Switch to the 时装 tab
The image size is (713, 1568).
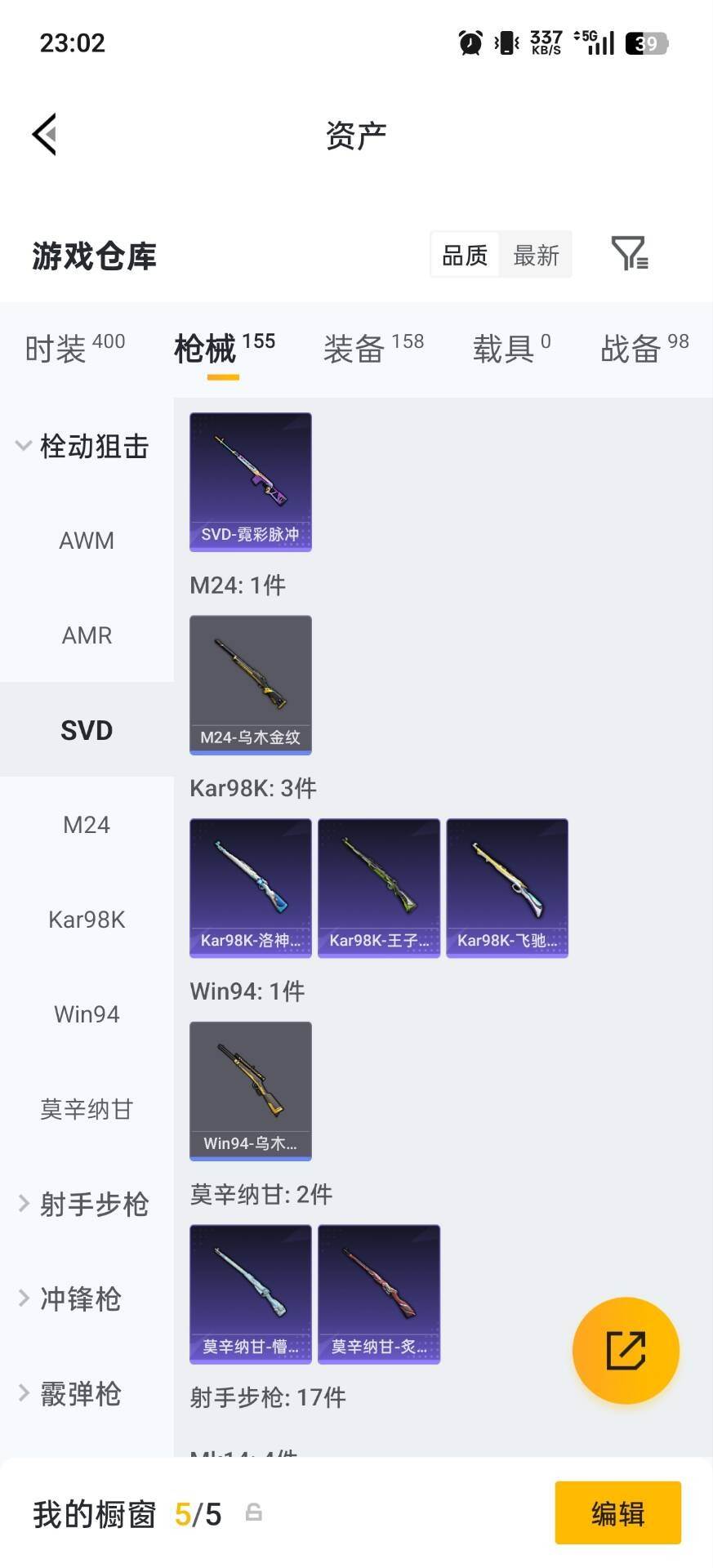tap(74, 349)
